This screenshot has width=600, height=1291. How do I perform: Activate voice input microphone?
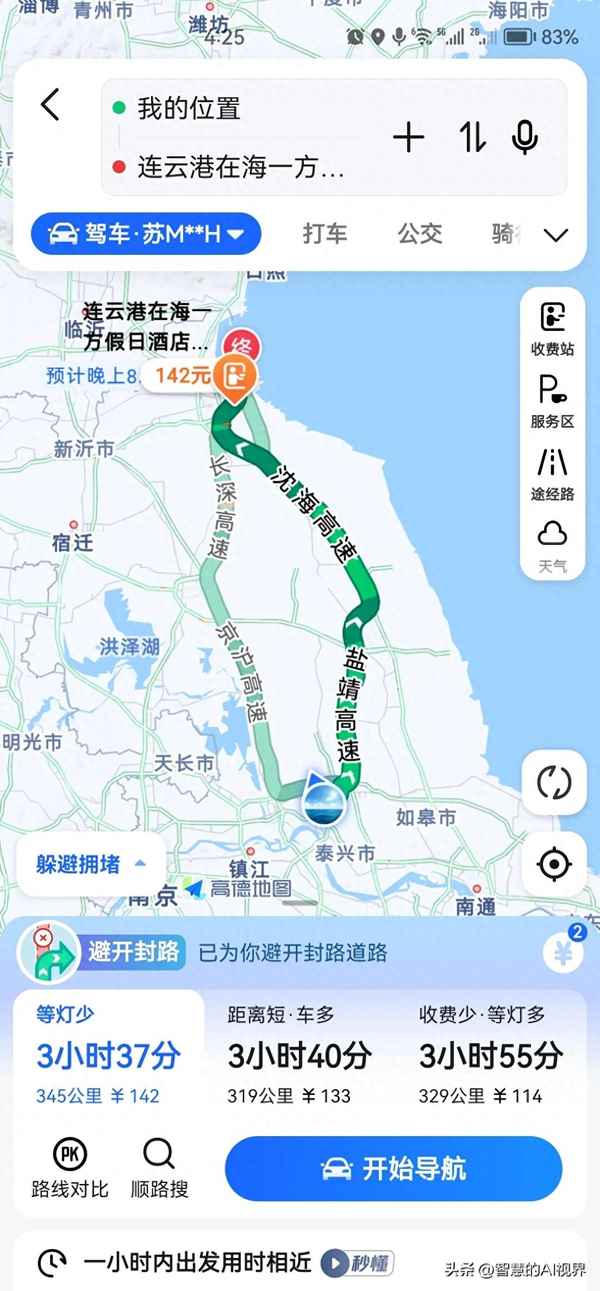(525, 137)
